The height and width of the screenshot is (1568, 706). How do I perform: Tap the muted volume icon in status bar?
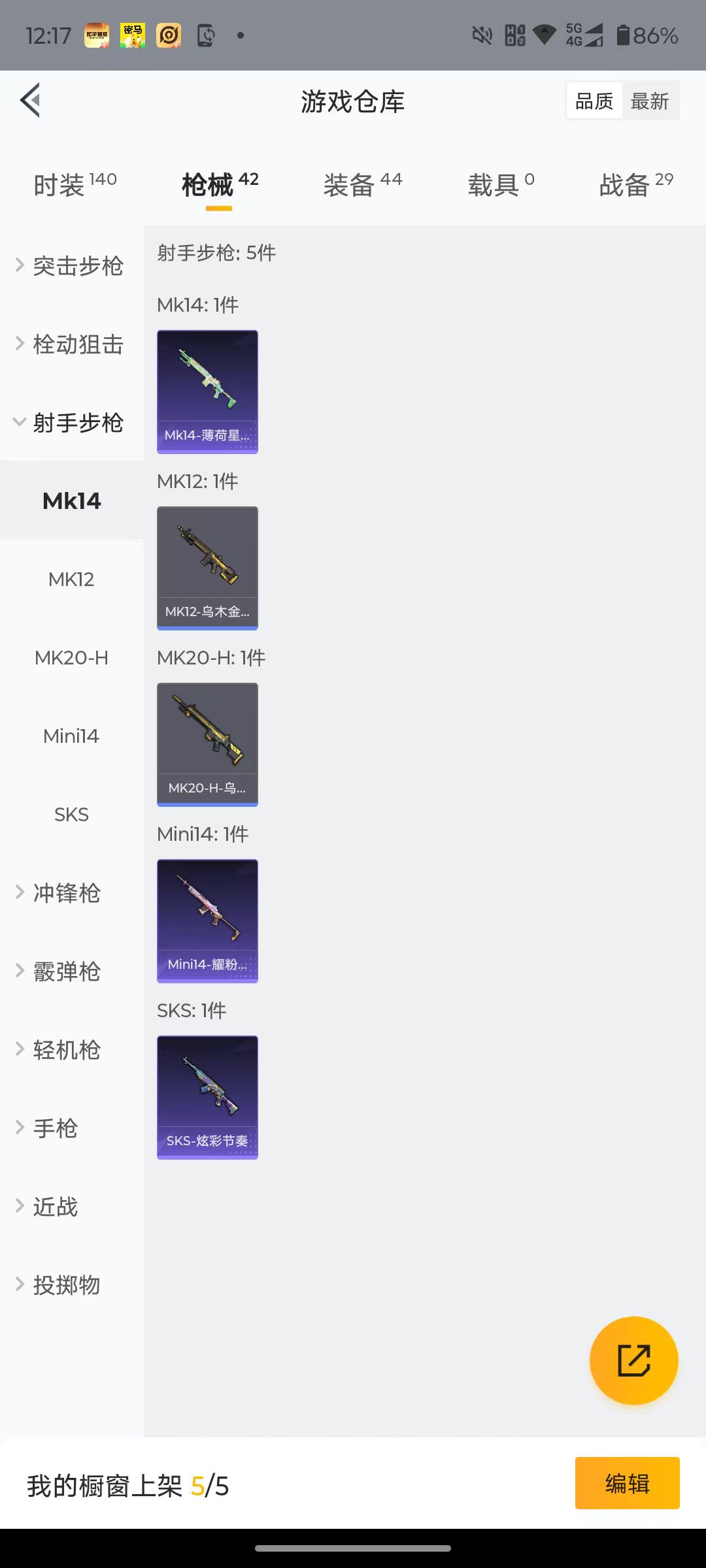pos(481,36)
